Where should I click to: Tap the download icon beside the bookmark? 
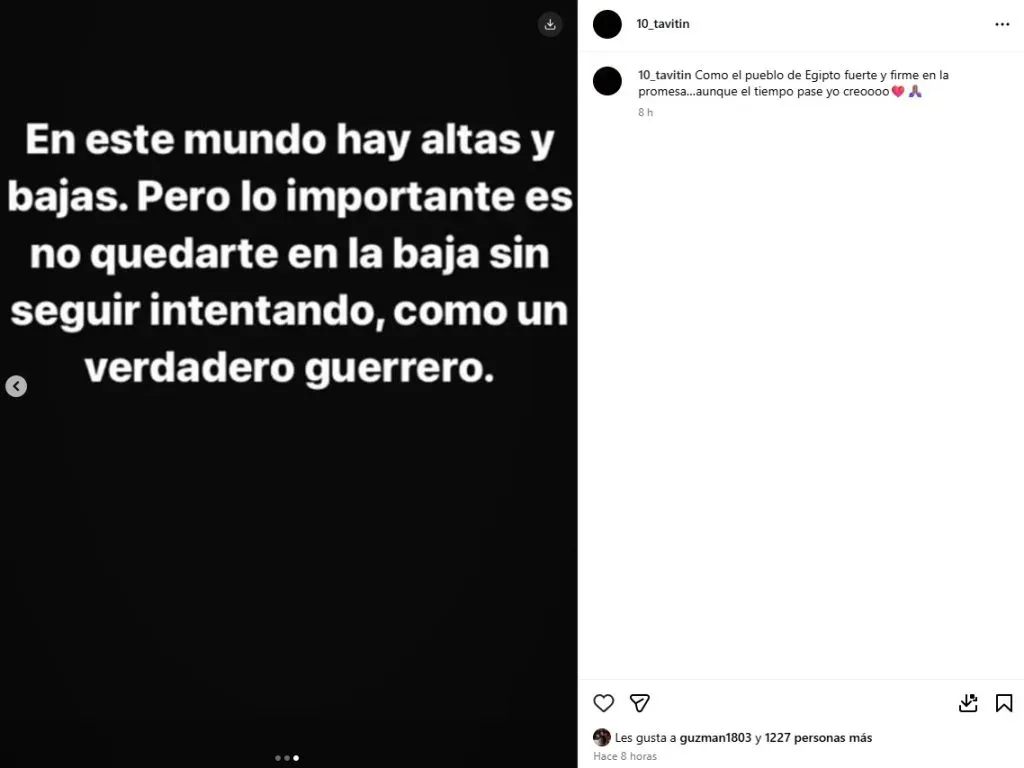pyautogui.click(x=968, y=703)
